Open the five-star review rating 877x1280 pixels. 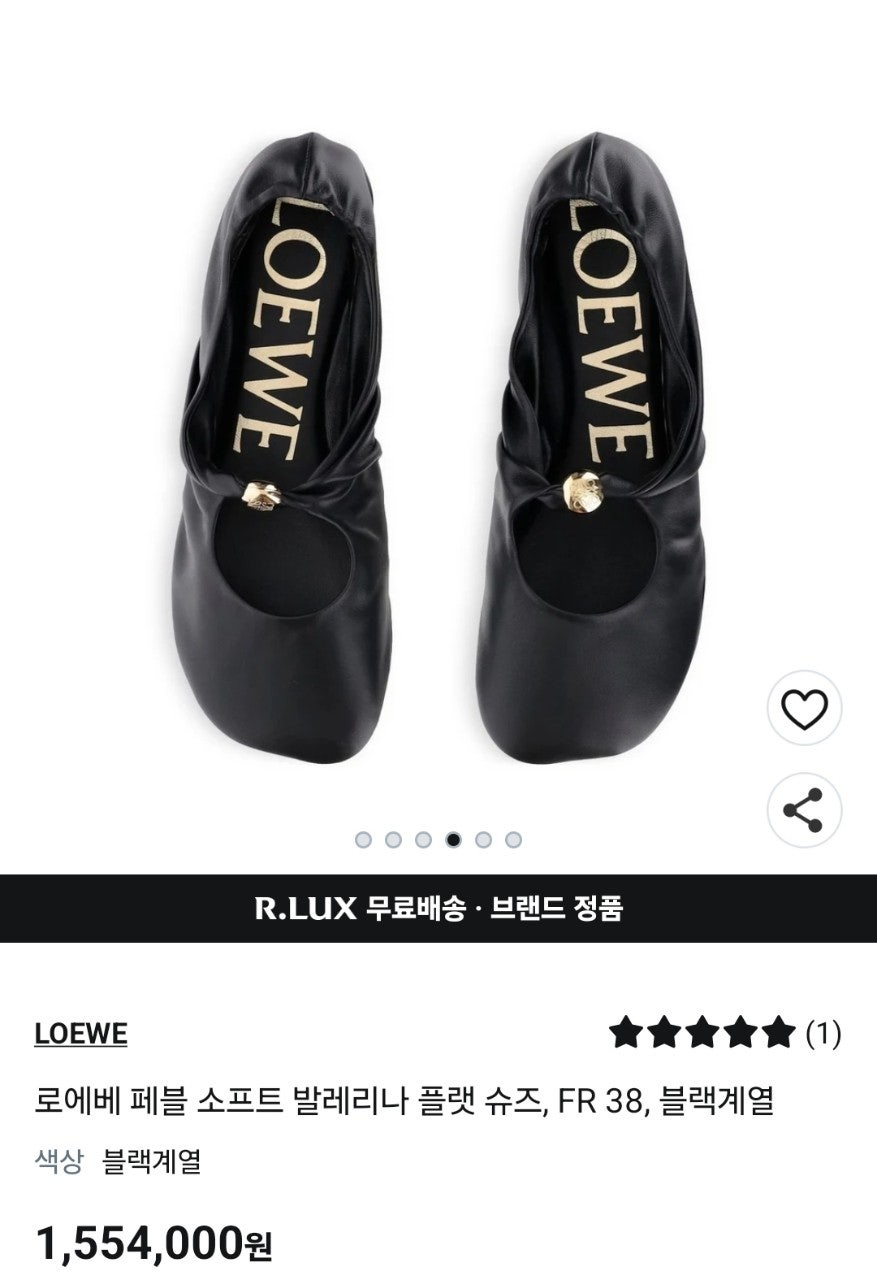click(724, 1033)
